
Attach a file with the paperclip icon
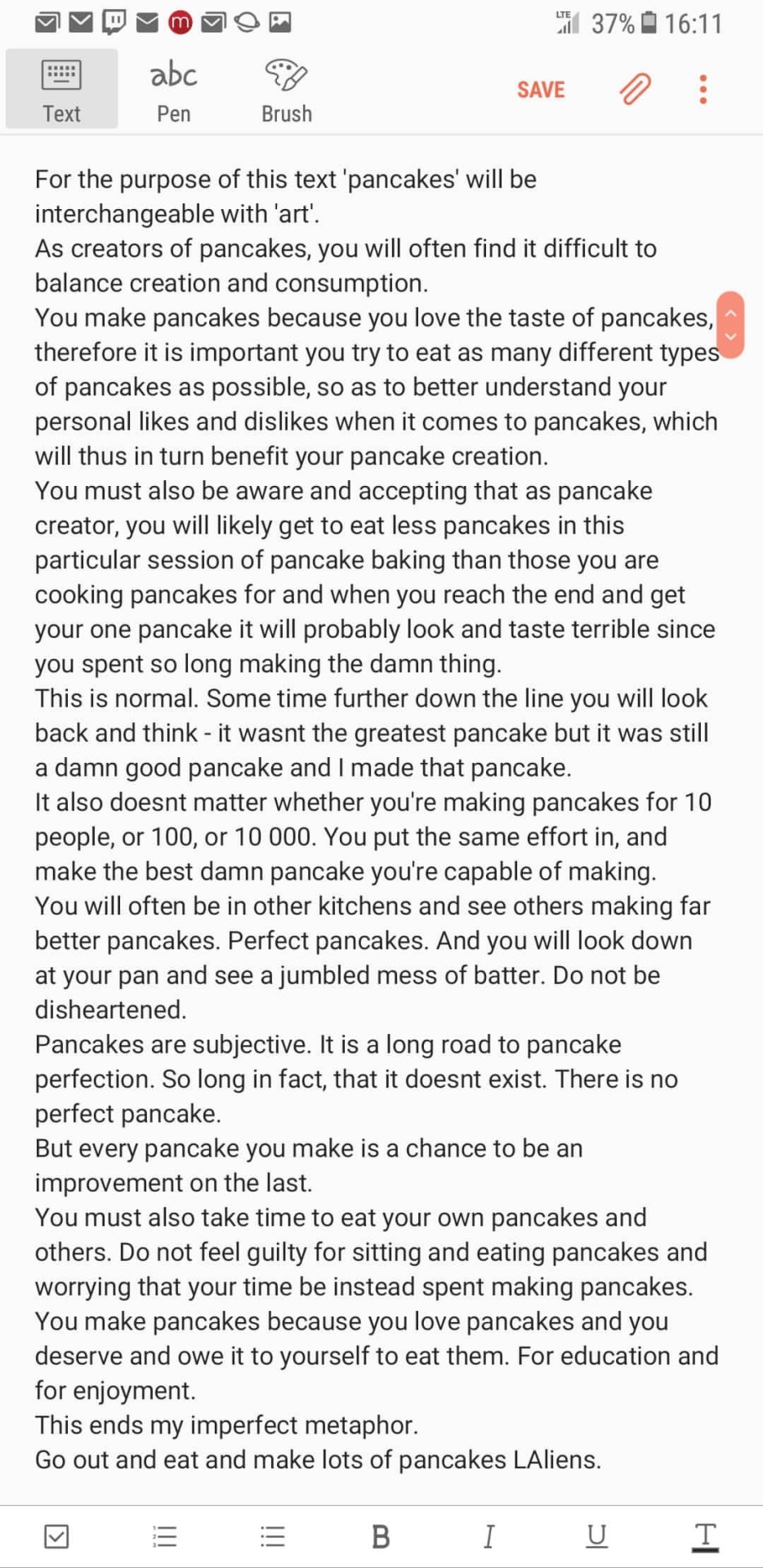(x=635, y=89)
